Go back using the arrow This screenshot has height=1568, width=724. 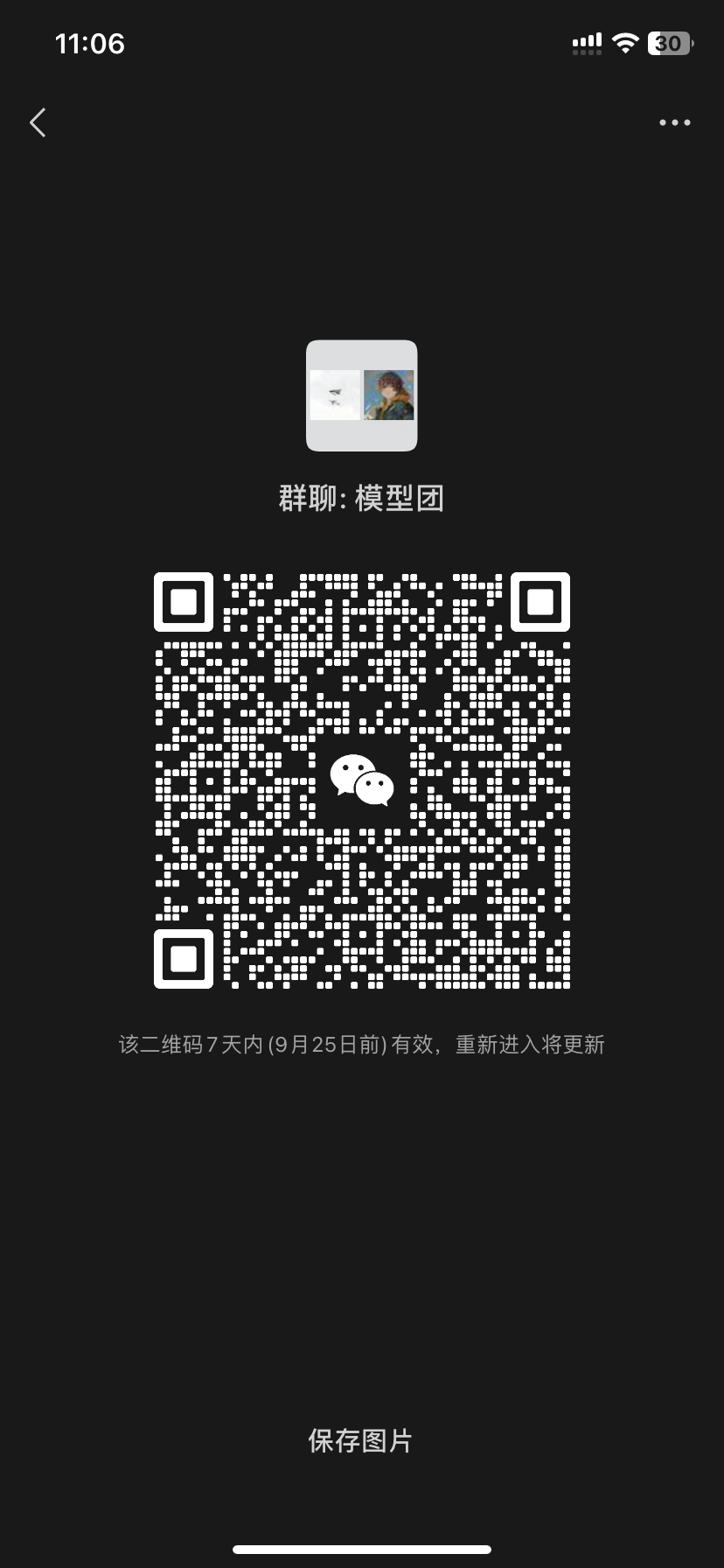pos(38,122)
